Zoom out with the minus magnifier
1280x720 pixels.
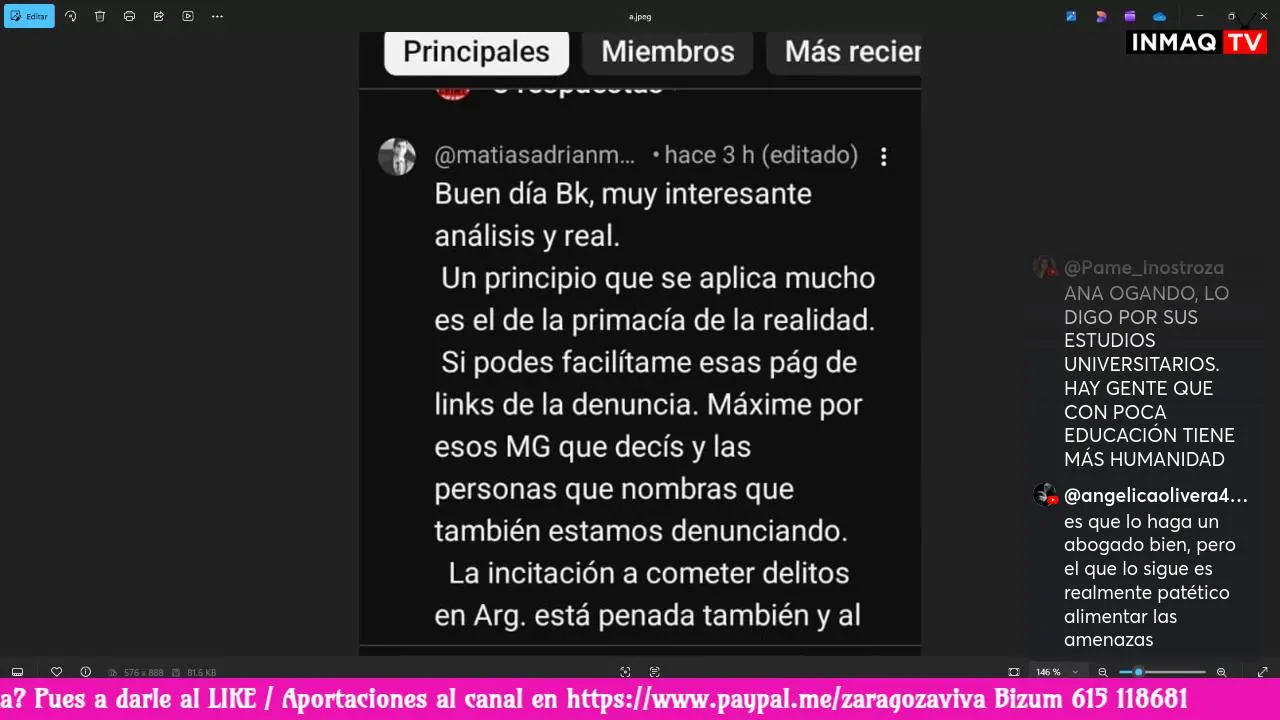coord(1103,672)
